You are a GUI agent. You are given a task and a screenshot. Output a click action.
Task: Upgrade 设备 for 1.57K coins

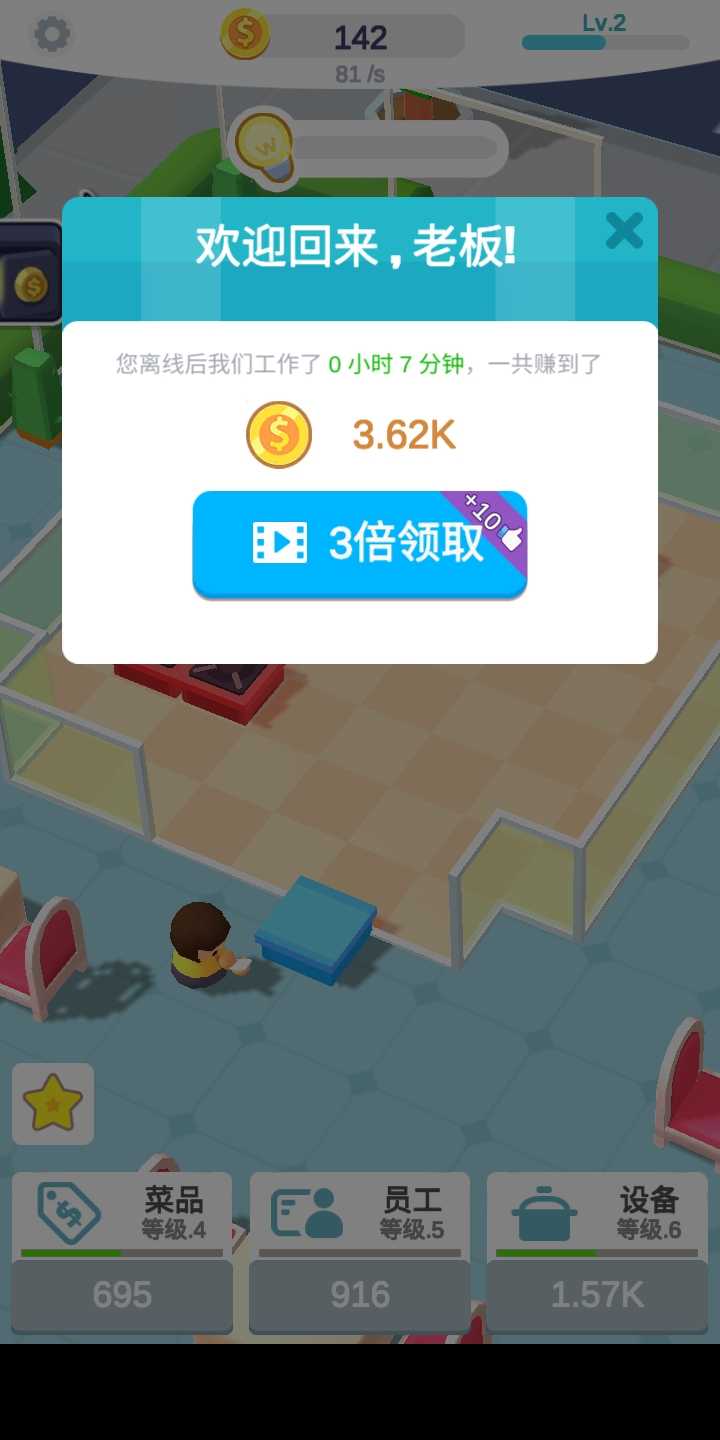[x=597, y=1294]
